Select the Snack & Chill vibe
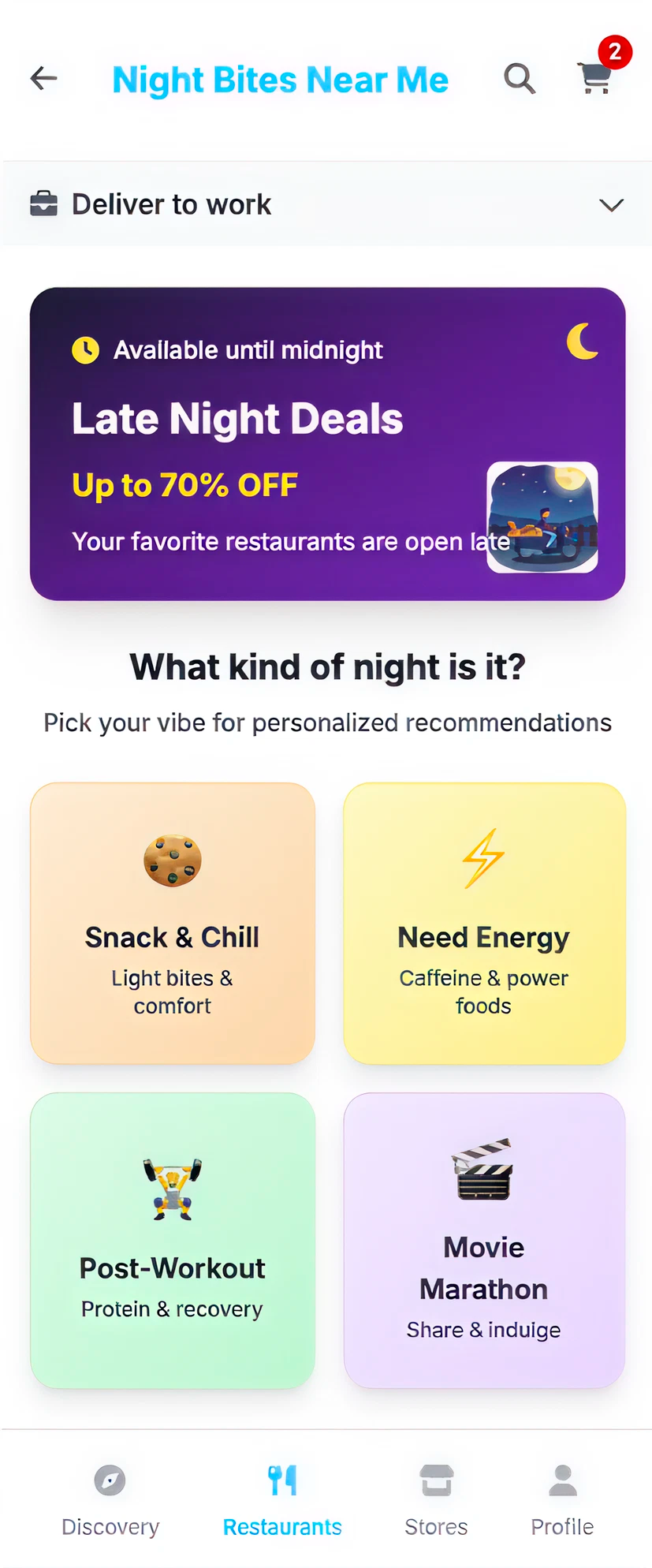The height and width of the screenshot is (1568, 652). click(x=173, y=923)
